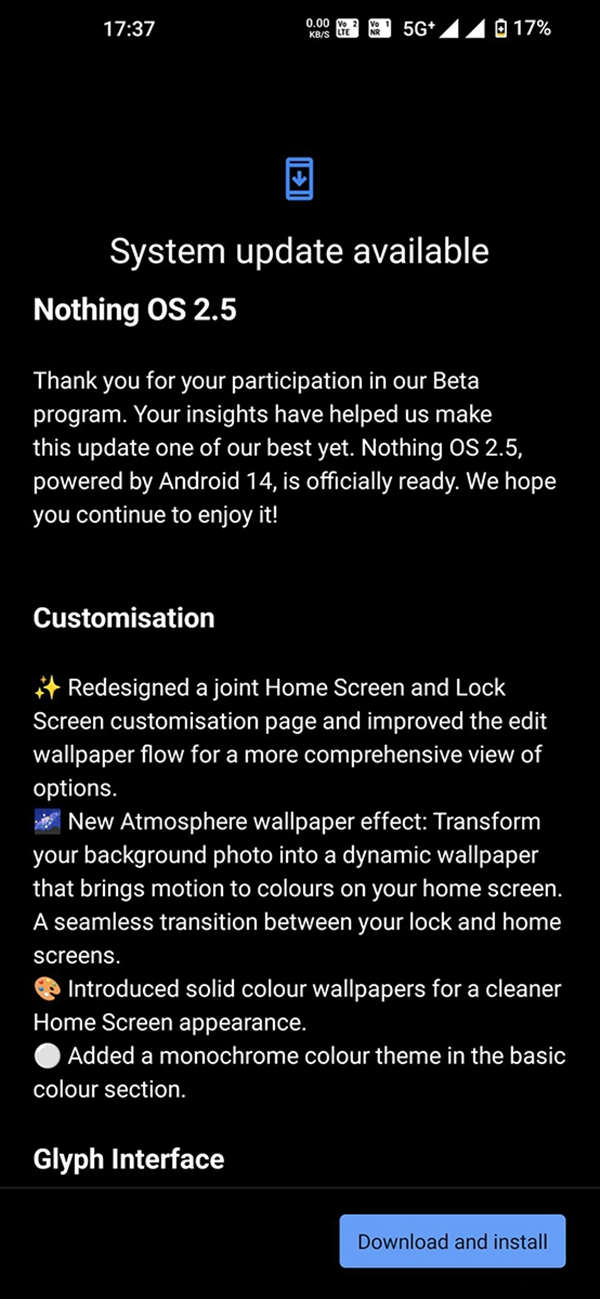Viewport: 600px width, 1299px height.
Task: Tap the Download and install button
Action: (452, 1241)
